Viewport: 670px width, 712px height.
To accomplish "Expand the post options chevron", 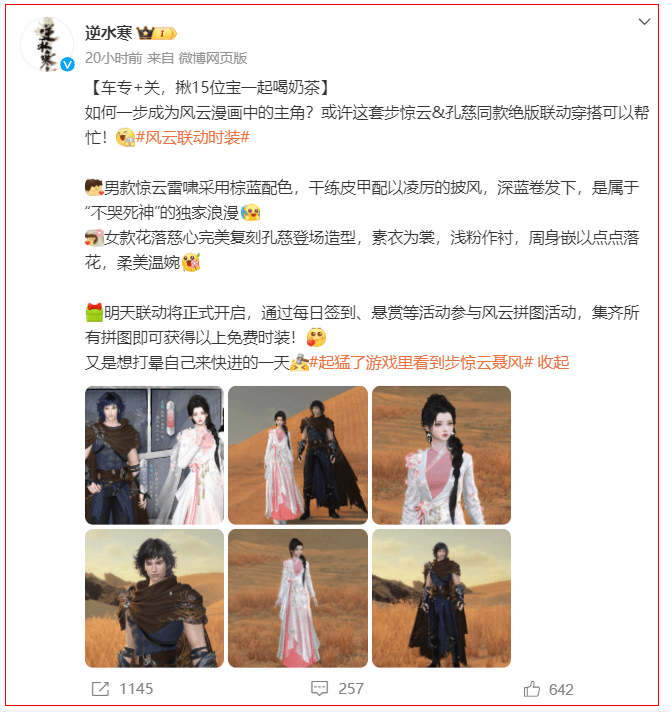I will [641, 23].
